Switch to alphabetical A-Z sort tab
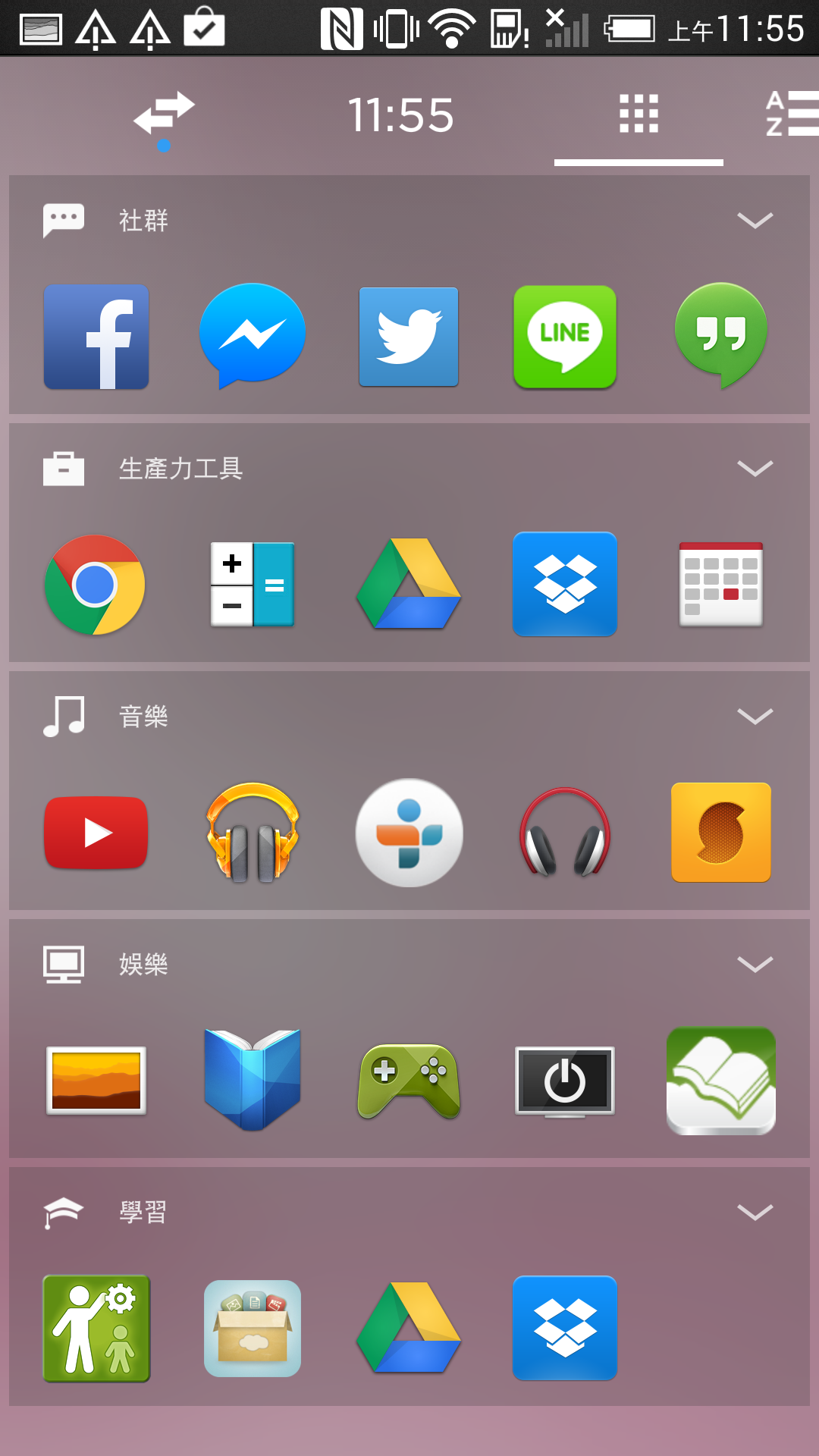Viewport: 819px width, 1456px height. (x=792, y=114)
